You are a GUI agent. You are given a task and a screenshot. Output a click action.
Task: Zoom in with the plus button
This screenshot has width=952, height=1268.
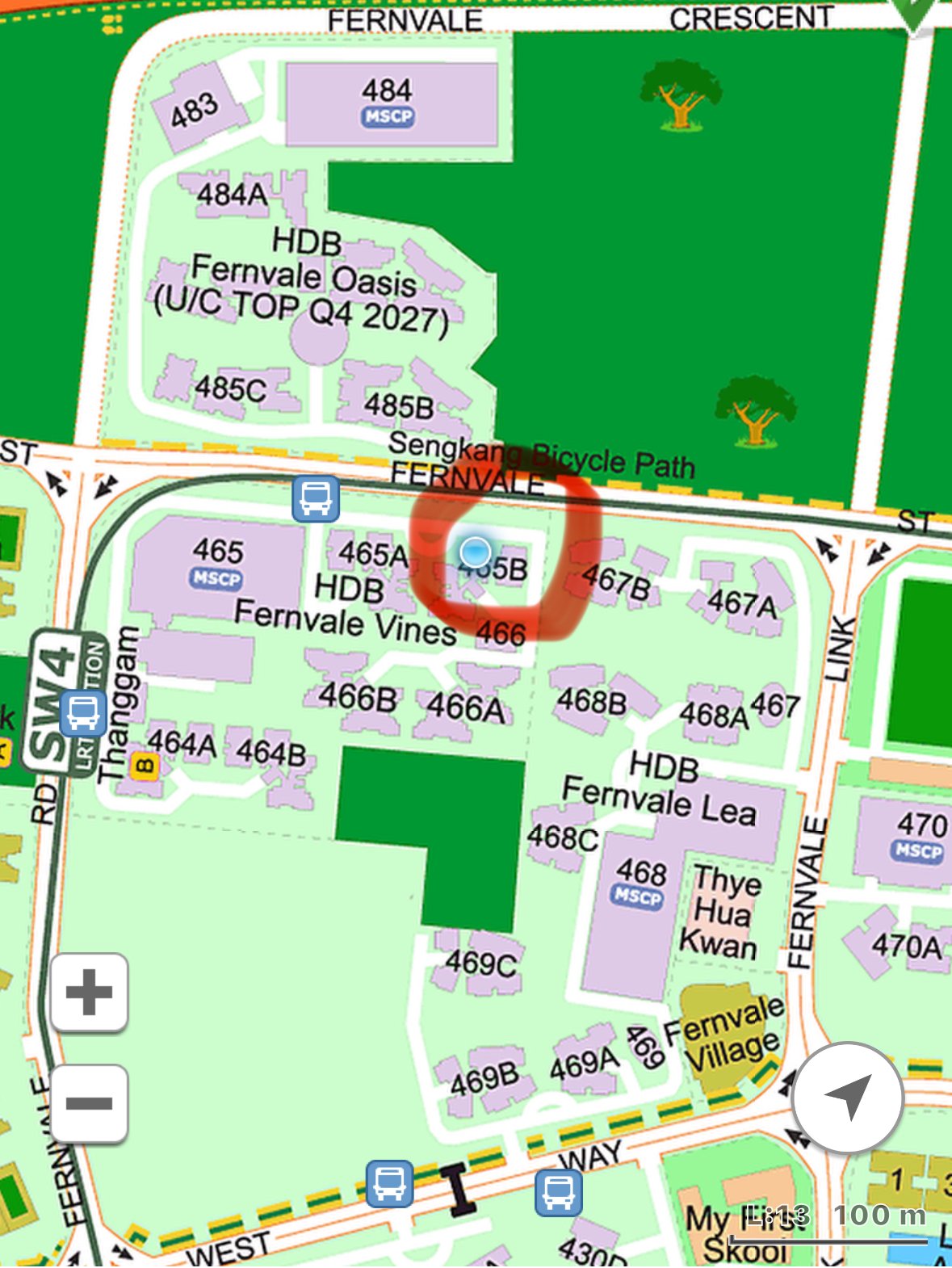click(89, 993)
